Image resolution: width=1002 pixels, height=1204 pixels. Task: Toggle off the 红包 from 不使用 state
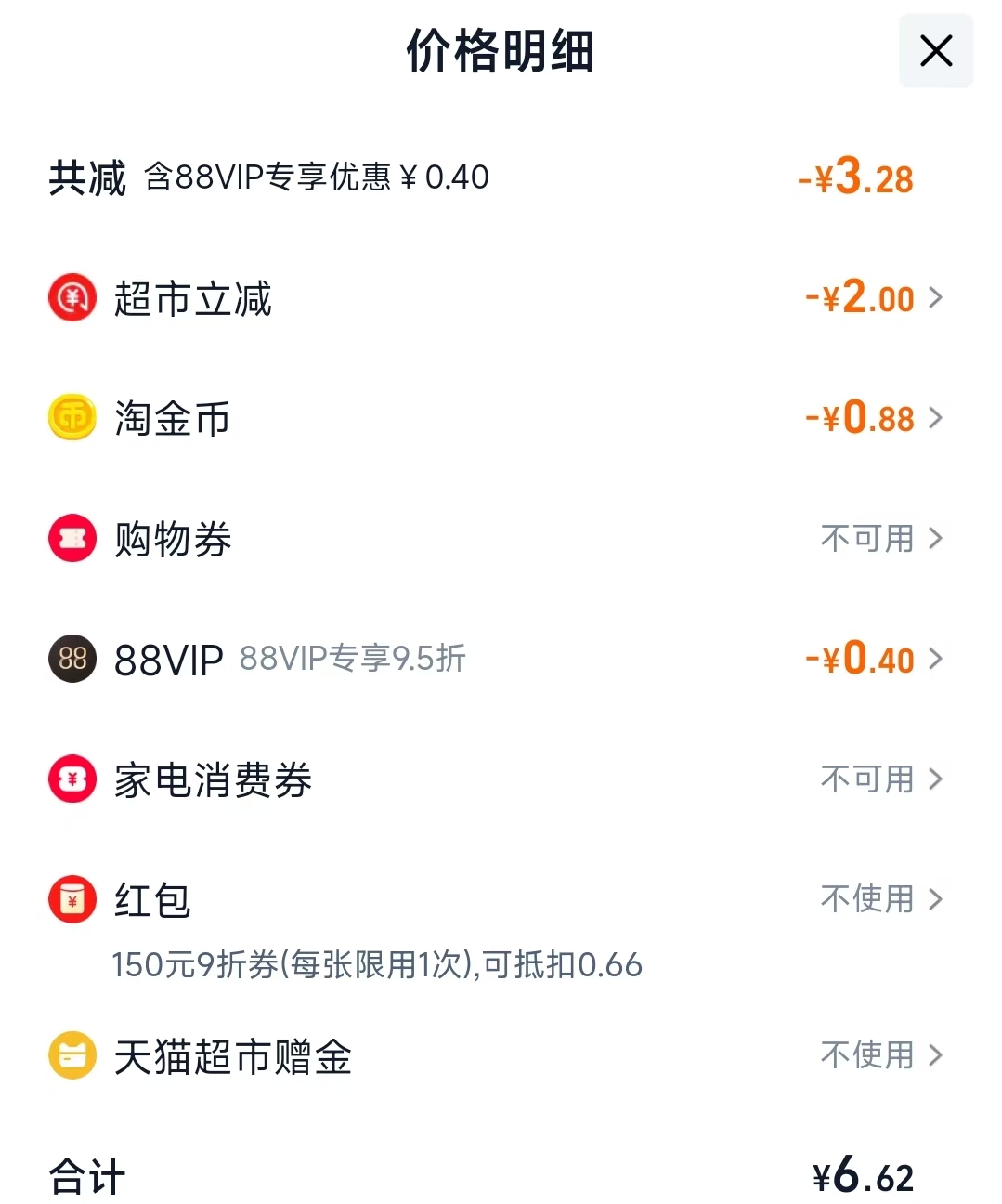[866, 899]
